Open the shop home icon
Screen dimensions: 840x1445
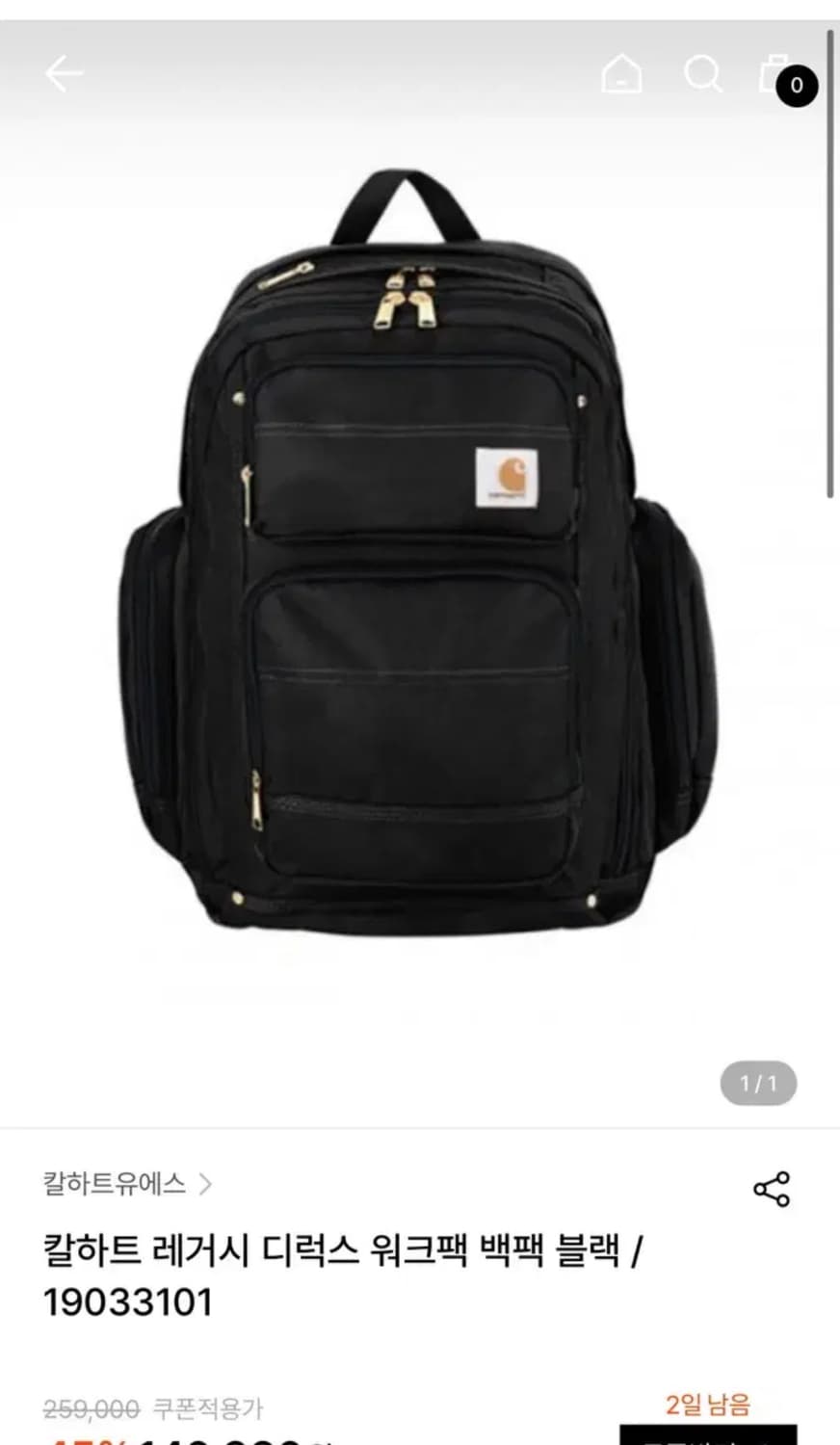pyautogui.click(x=621, y=73)
